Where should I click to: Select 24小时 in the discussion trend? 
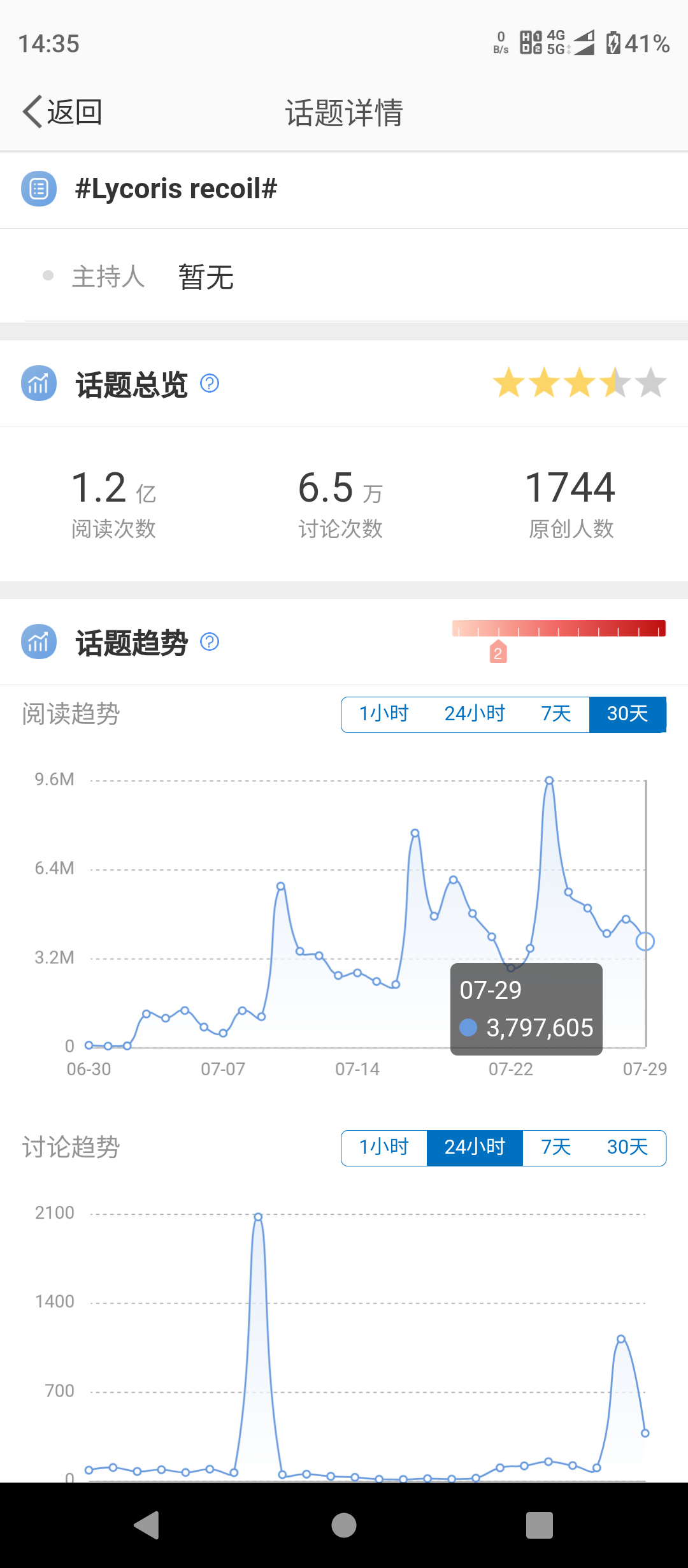[x=475, y=1147]
